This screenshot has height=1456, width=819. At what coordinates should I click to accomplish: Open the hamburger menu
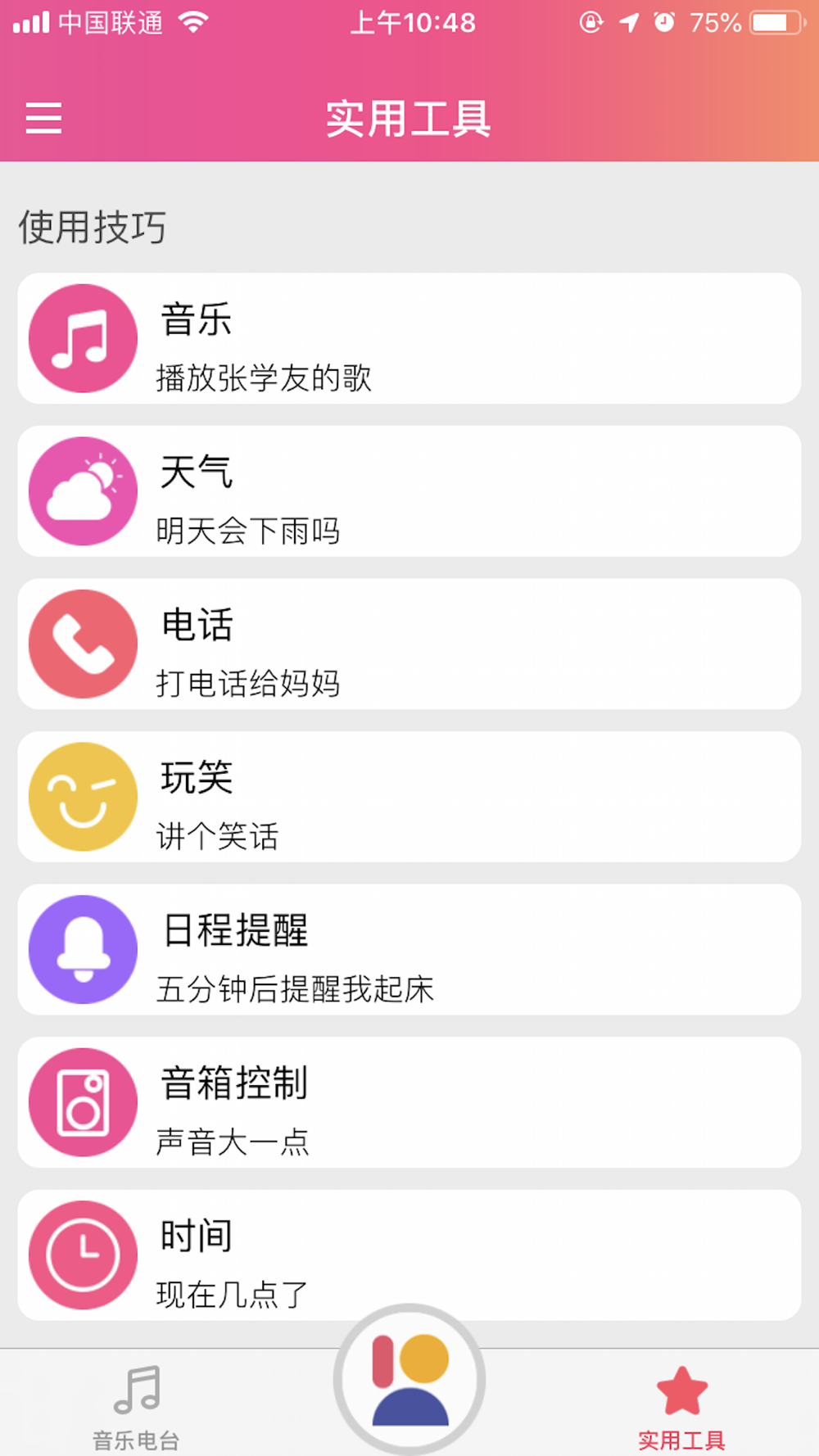(44, 119)
